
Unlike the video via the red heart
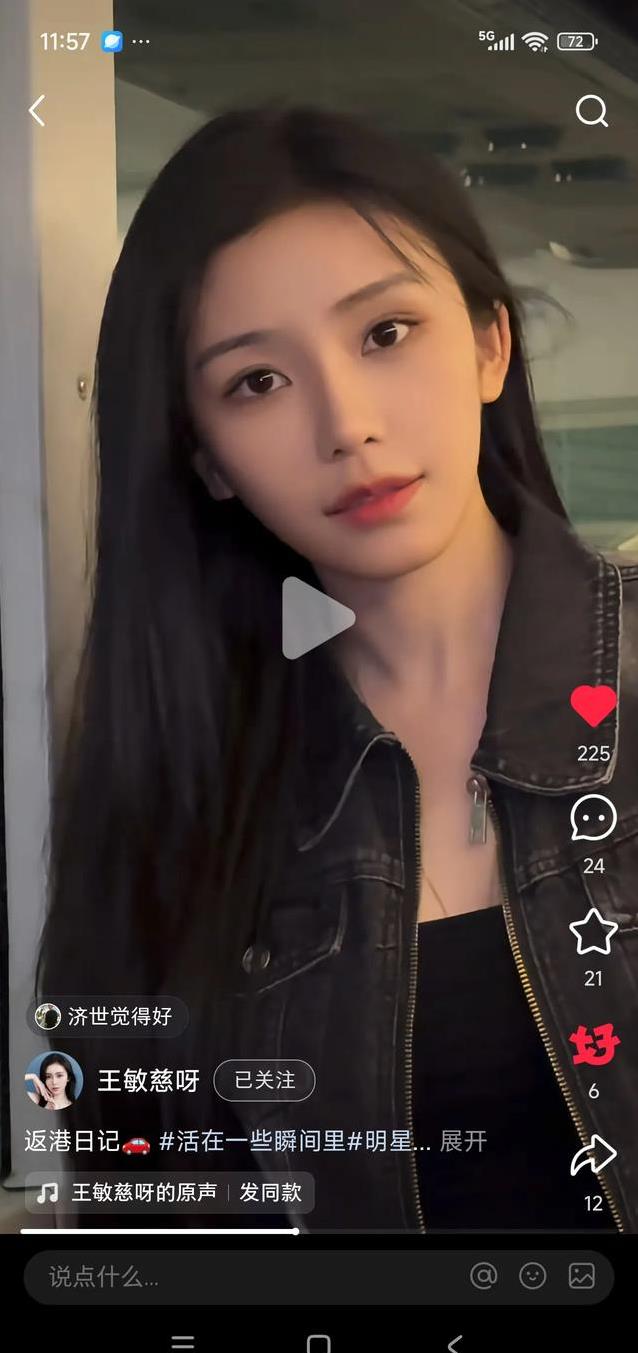point(593,706)
